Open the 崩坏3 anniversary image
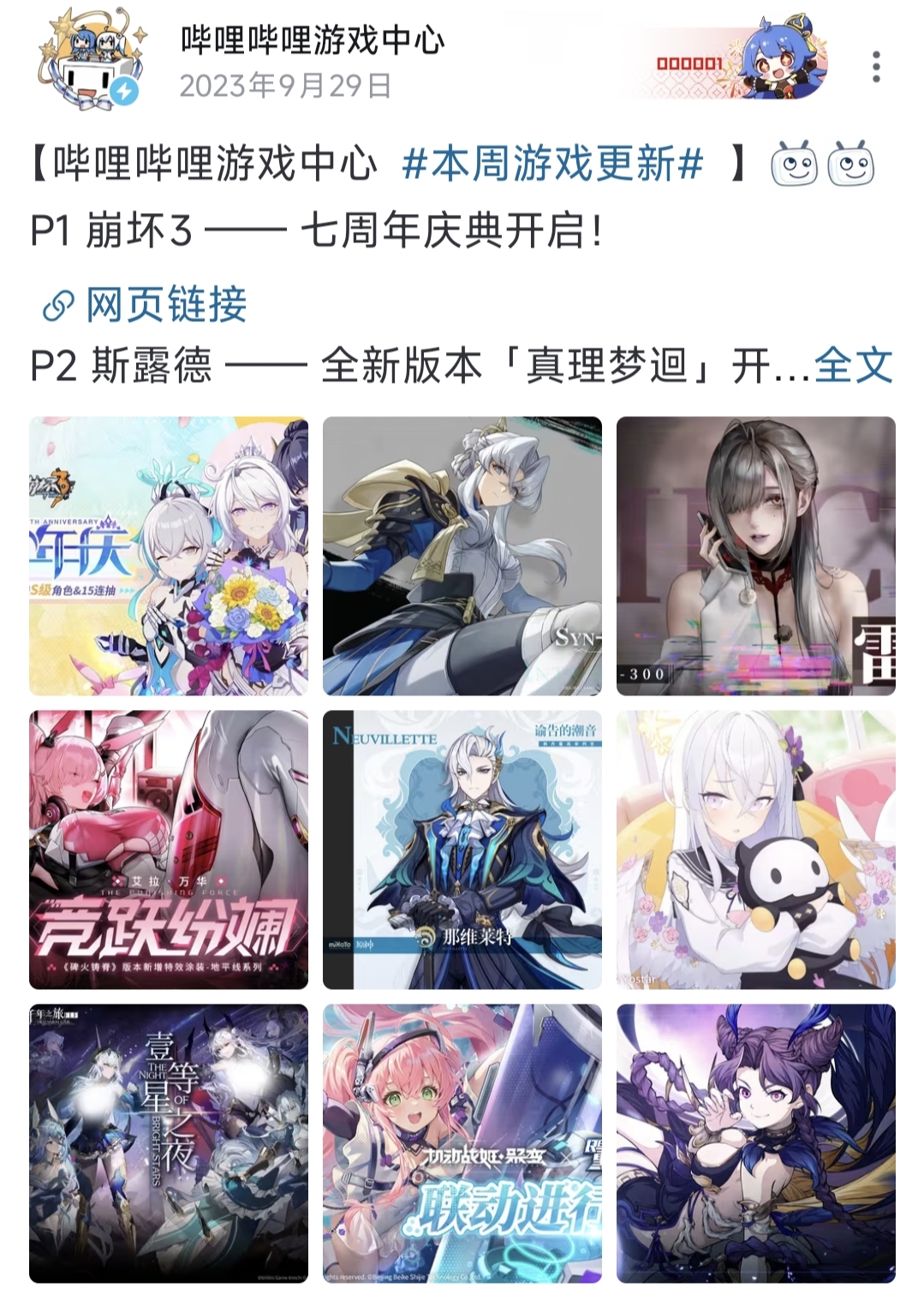 point(169,556)
